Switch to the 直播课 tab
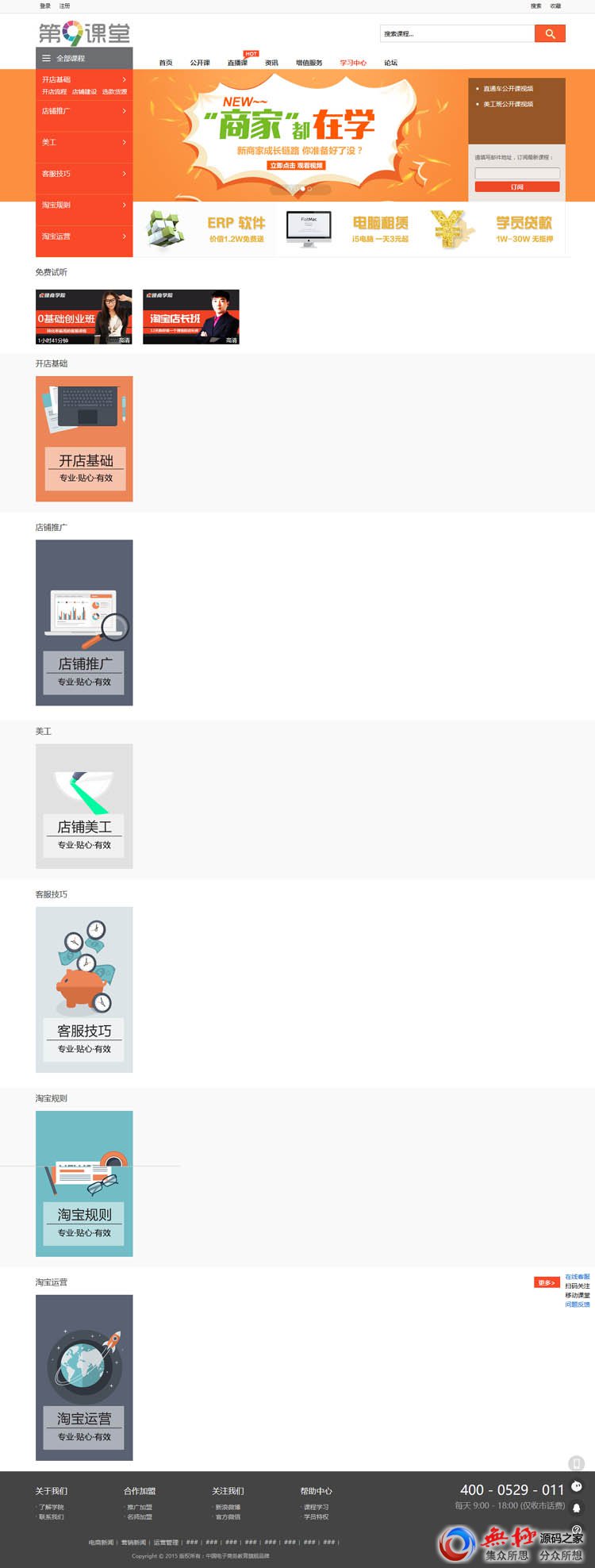Image resolution: width=595 pixels, height=1568 pixels. point(237,63)
